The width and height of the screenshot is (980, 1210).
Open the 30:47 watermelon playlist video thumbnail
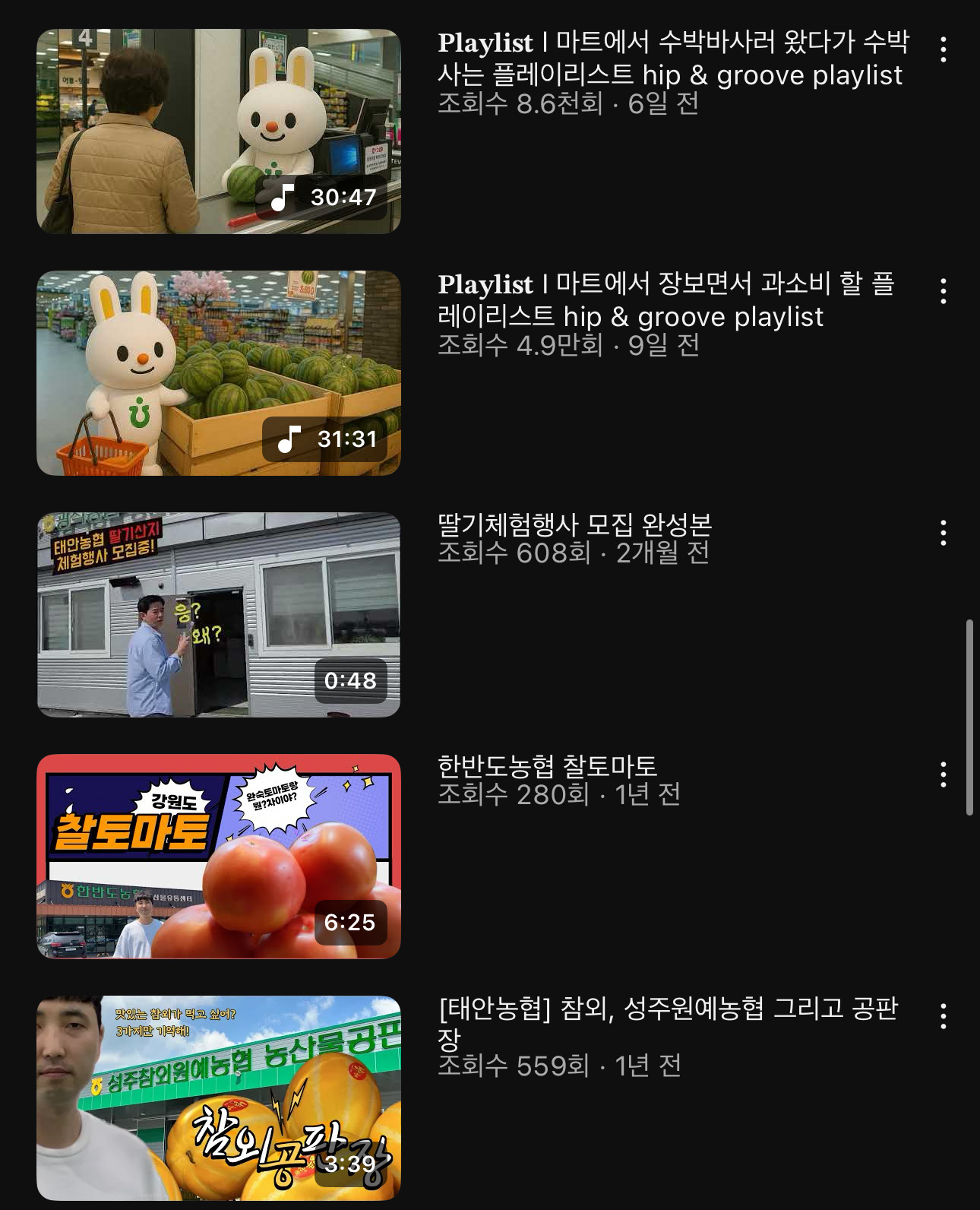click(x=218, y=131)
